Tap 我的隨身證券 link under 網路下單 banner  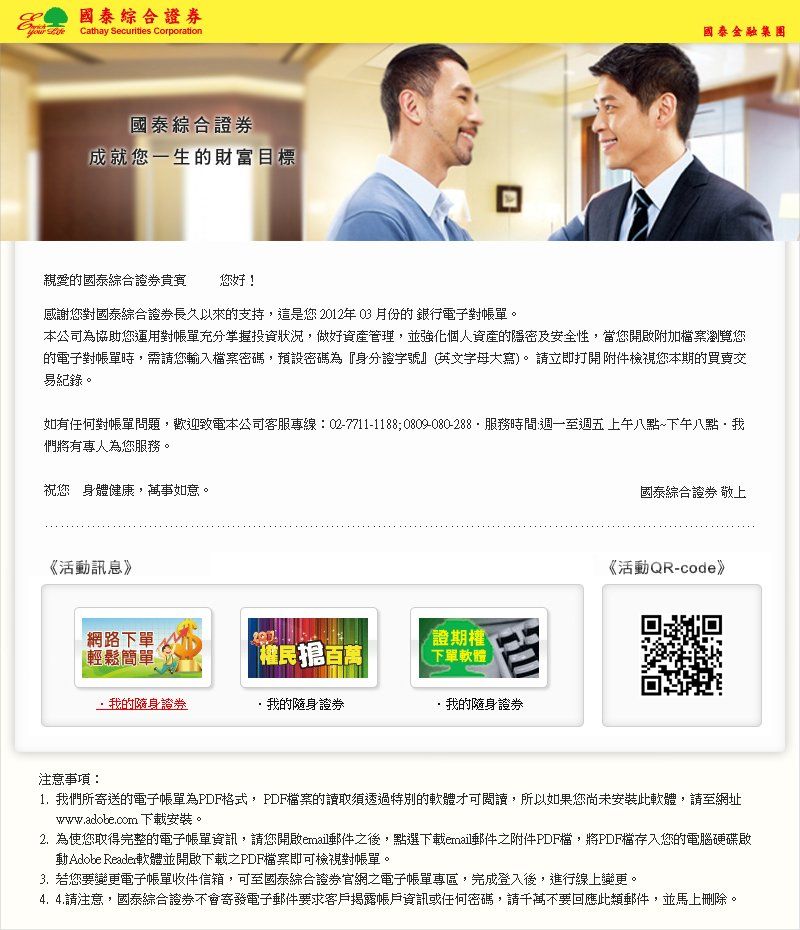(144, 704)
